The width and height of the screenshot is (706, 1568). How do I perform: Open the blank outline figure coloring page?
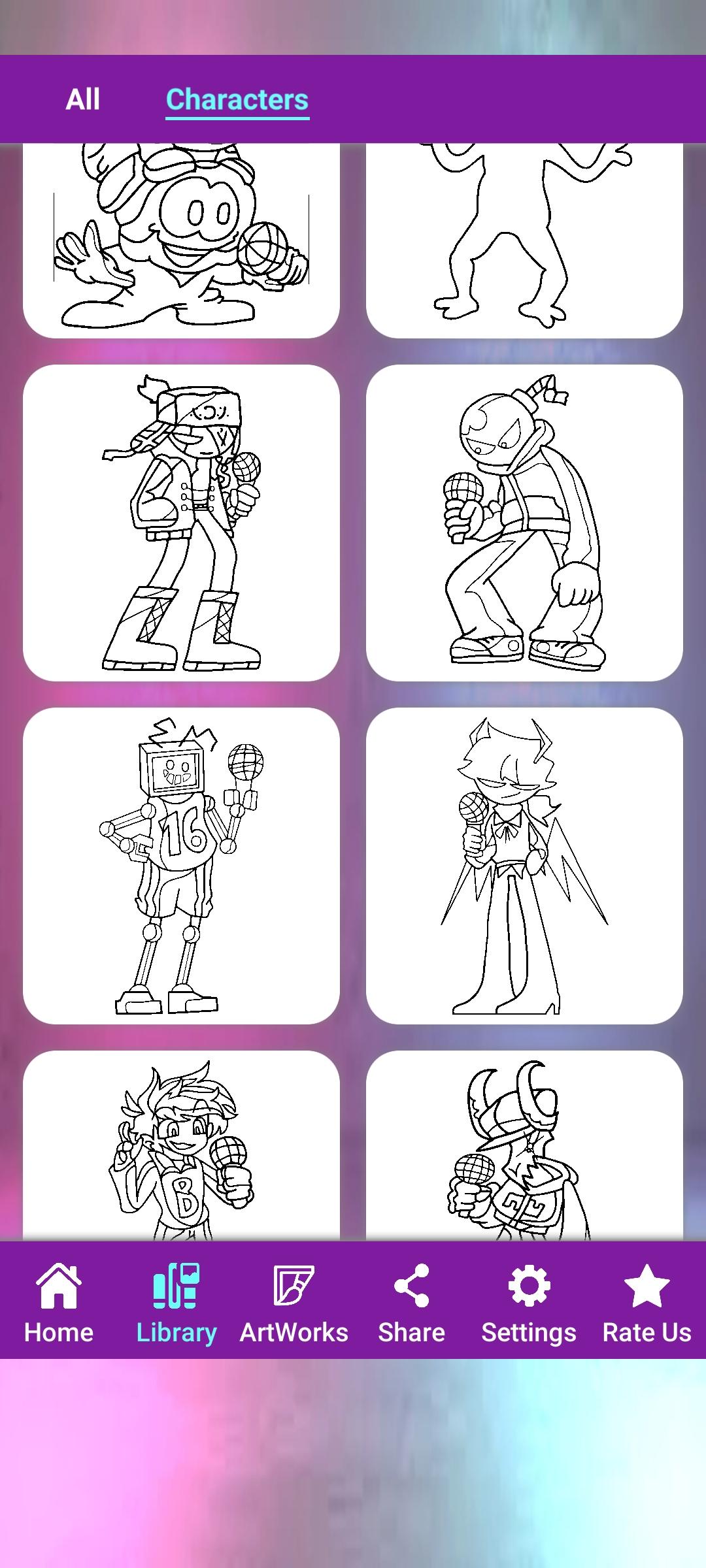pyautogui.click(x=524, y=240)
